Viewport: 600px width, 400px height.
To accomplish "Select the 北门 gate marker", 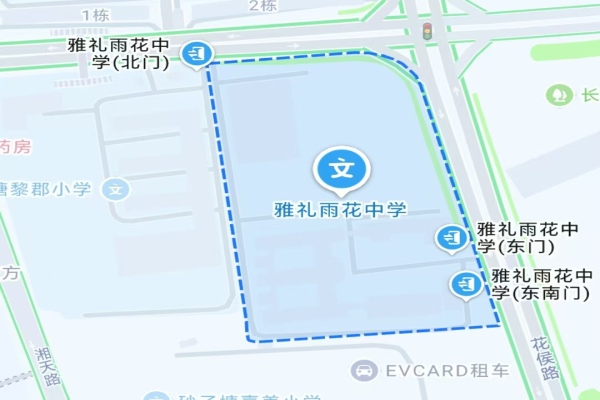I will 195,52.
